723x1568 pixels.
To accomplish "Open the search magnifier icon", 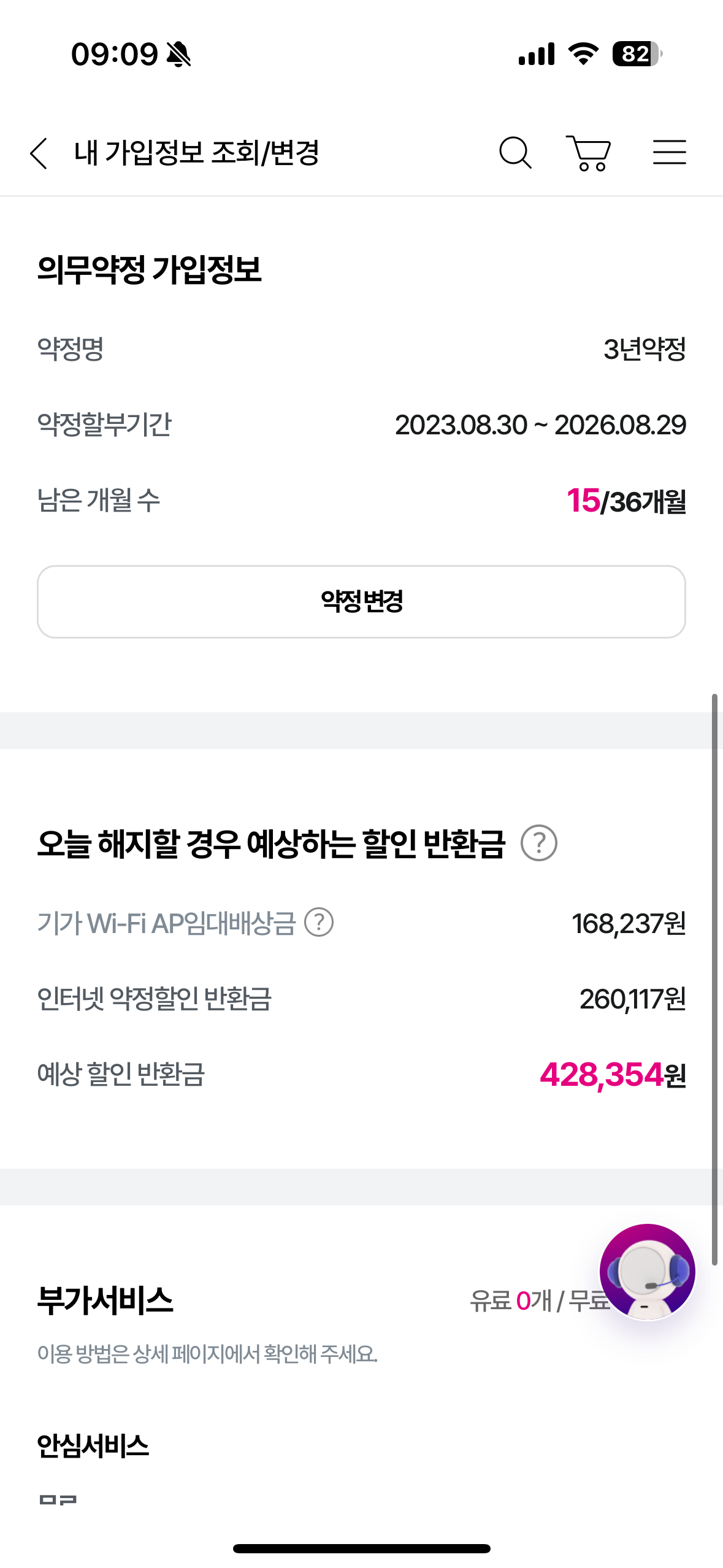I will pyautogui.click(x=515, y=153).
